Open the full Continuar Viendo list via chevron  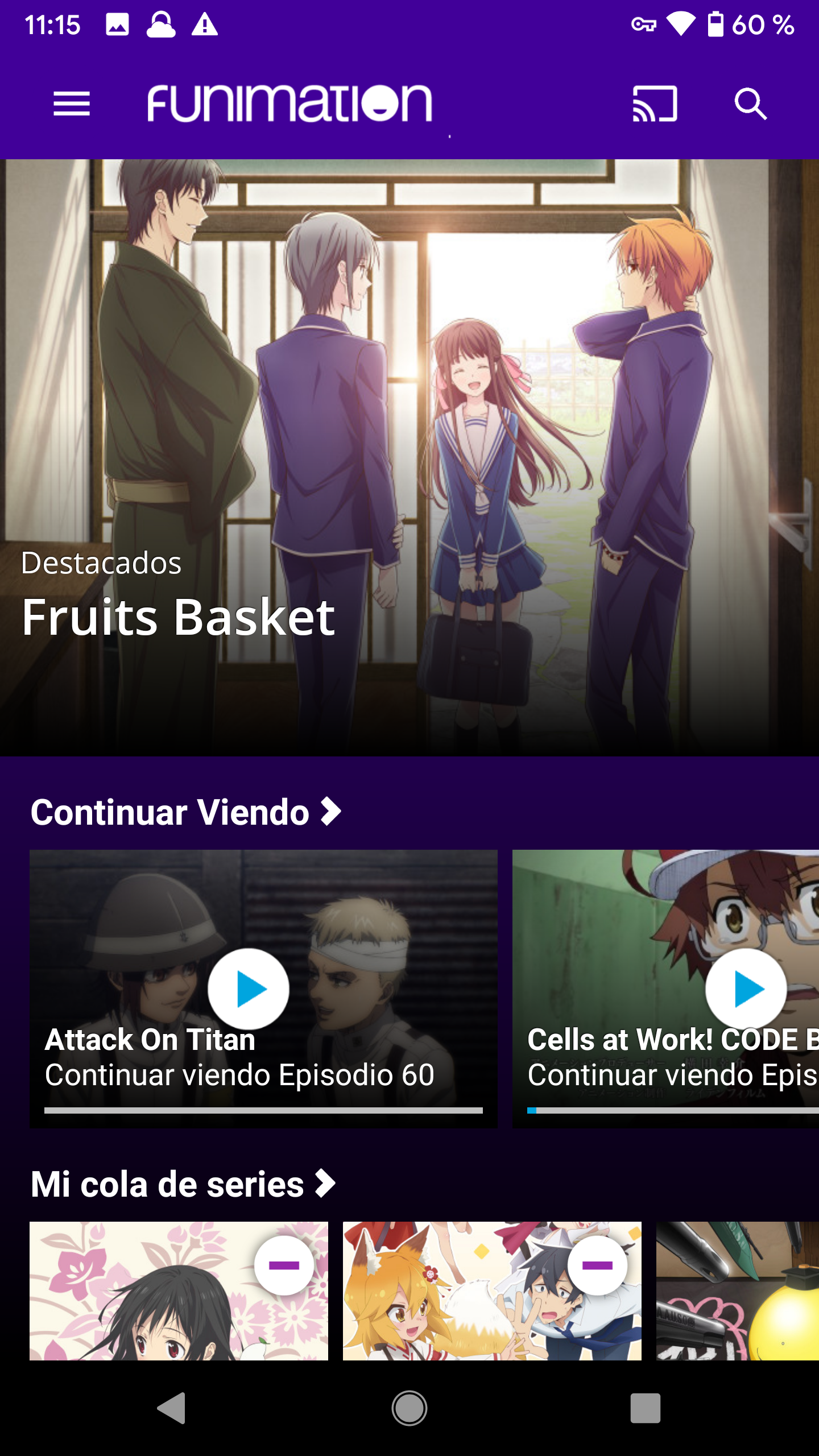(330, 812)
